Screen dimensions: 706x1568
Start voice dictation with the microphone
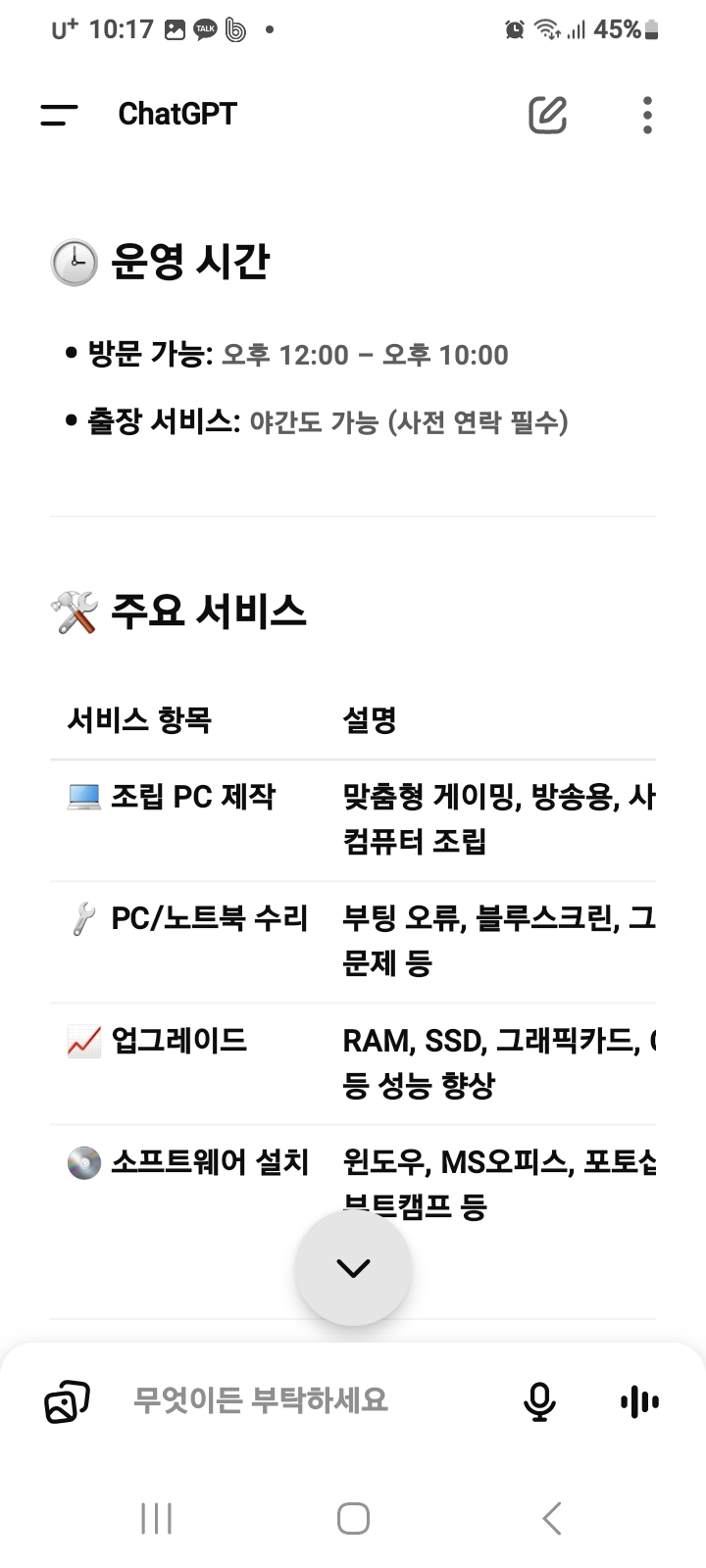[x=539, y=1400]
